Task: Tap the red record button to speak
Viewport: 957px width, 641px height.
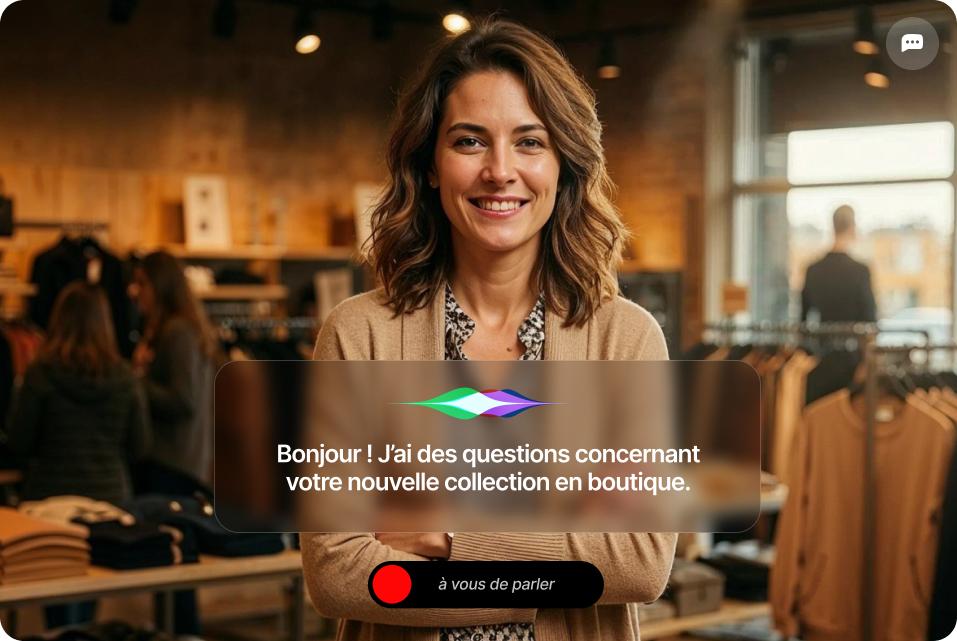Action: [392, 584]
